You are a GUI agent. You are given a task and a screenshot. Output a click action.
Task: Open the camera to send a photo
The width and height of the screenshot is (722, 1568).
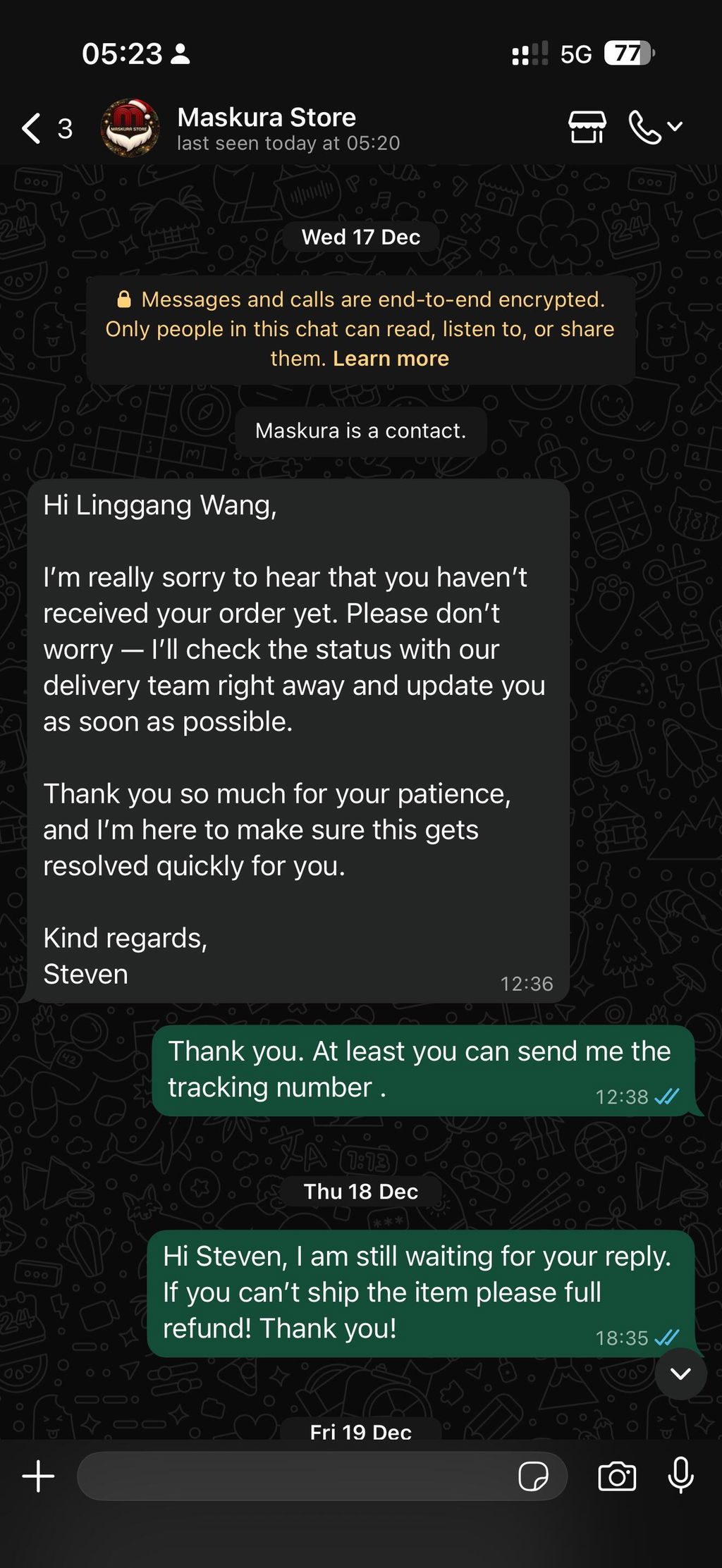[617, 1476]
